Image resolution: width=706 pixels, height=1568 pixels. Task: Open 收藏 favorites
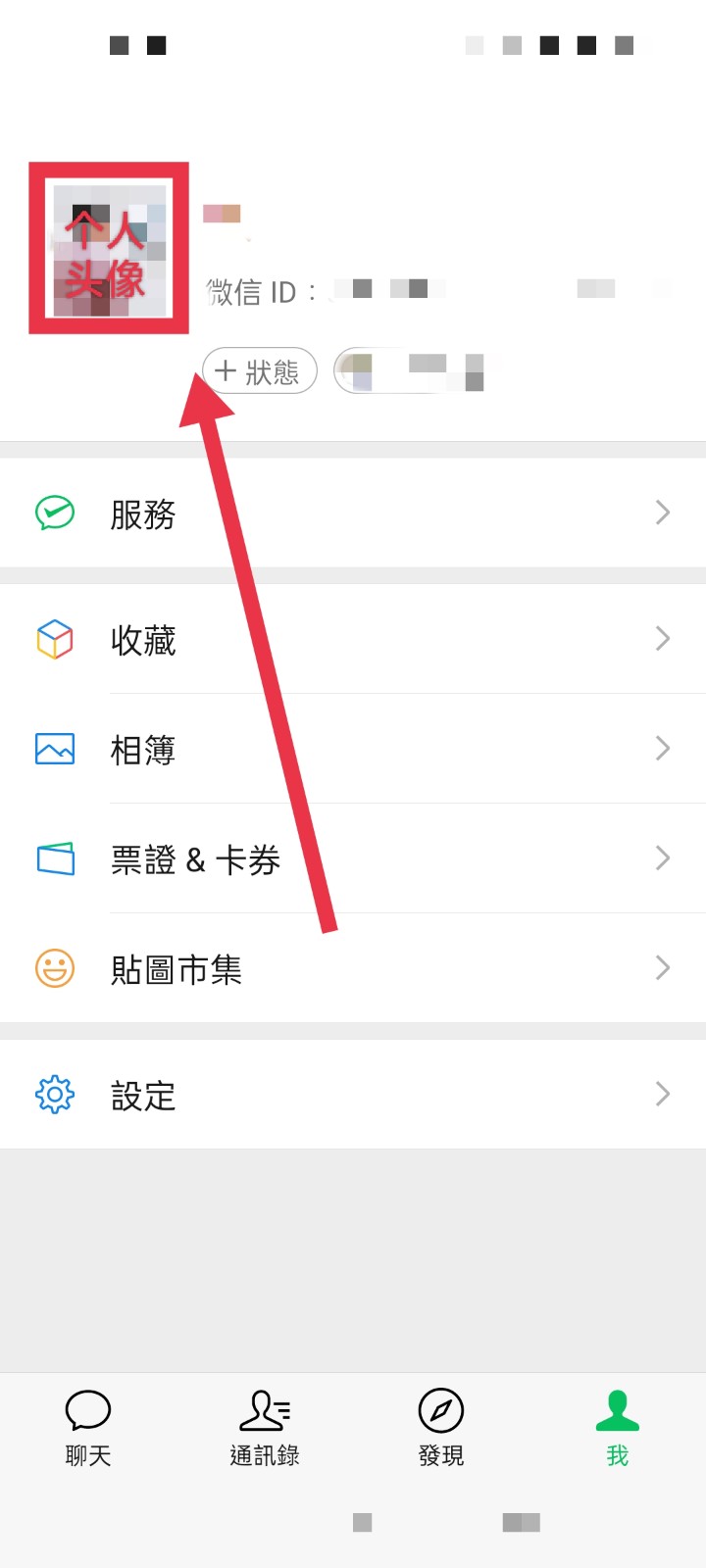pyautogui.click(x=353, y=639)
